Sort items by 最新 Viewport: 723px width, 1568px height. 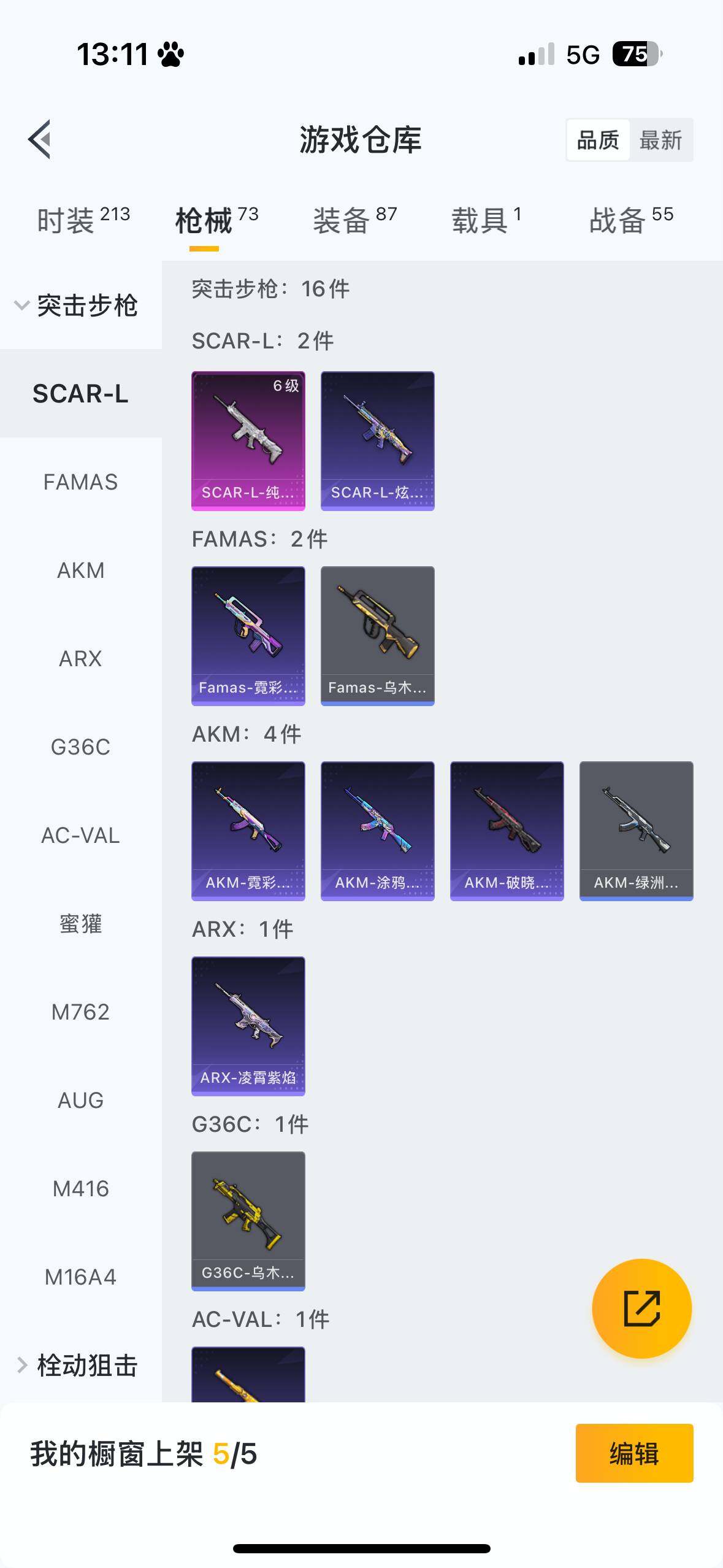pos(660,140)
